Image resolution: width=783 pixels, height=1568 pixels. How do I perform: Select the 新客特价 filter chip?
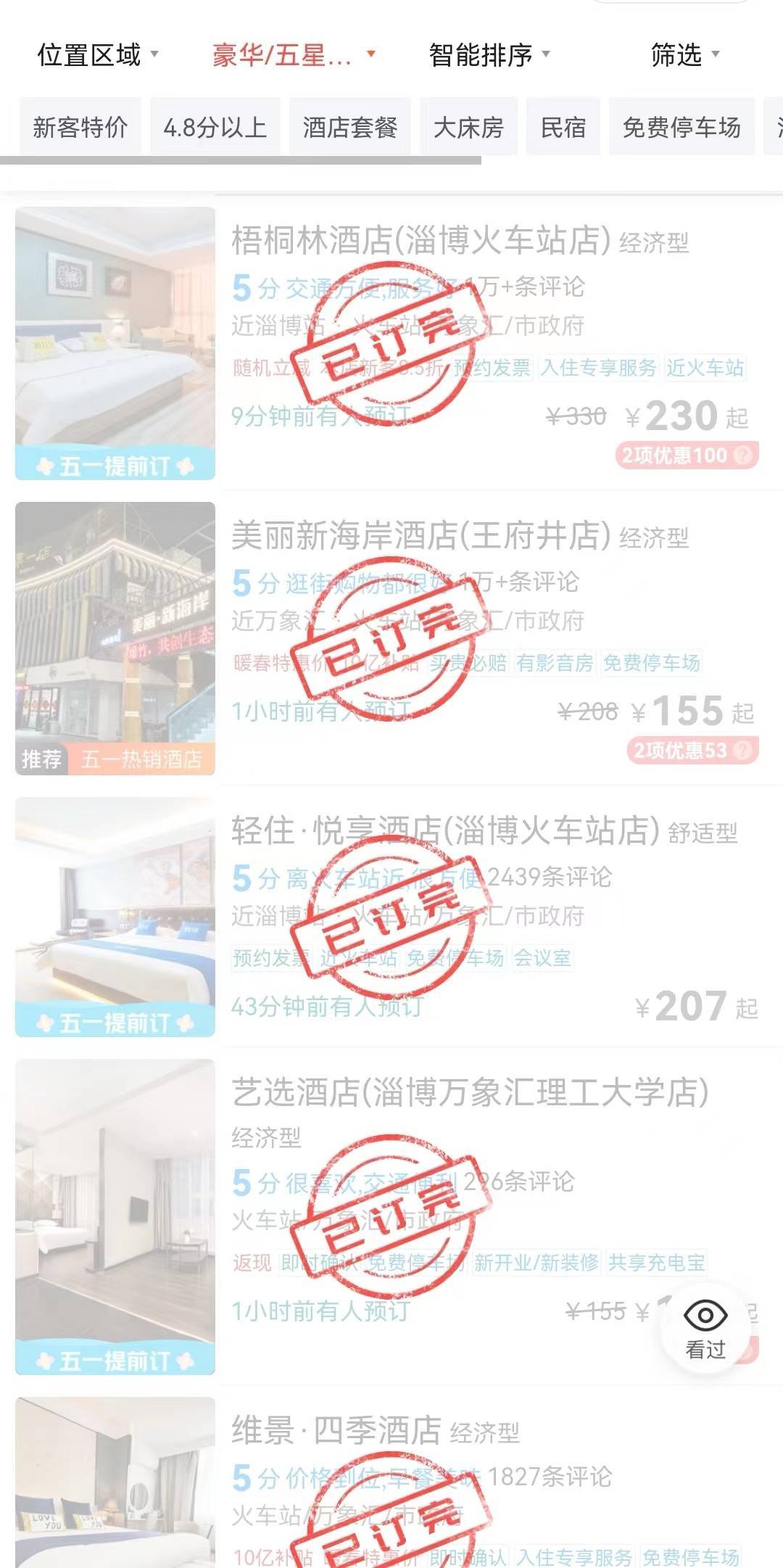(x=80, y=128)
